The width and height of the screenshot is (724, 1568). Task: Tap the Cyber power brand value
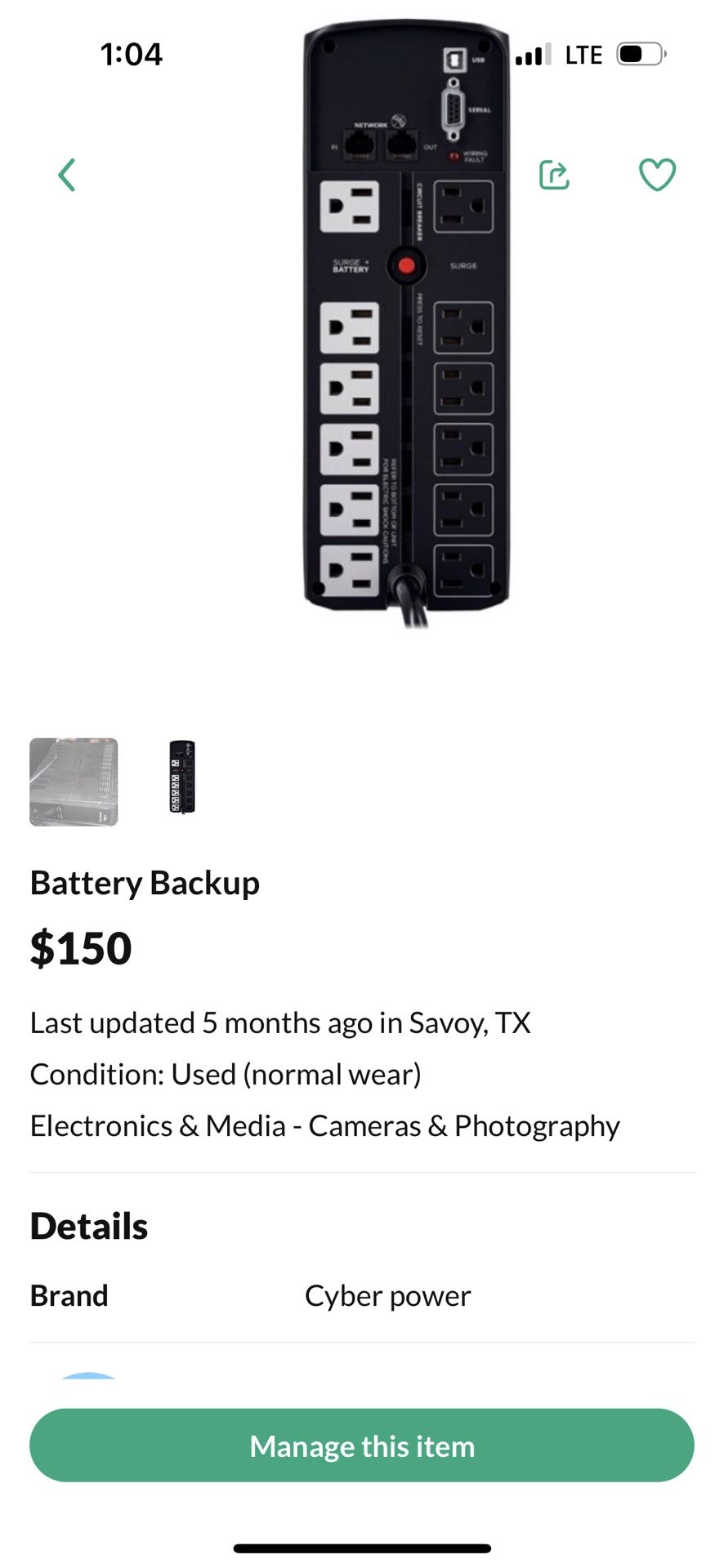tap(387, 1295)
